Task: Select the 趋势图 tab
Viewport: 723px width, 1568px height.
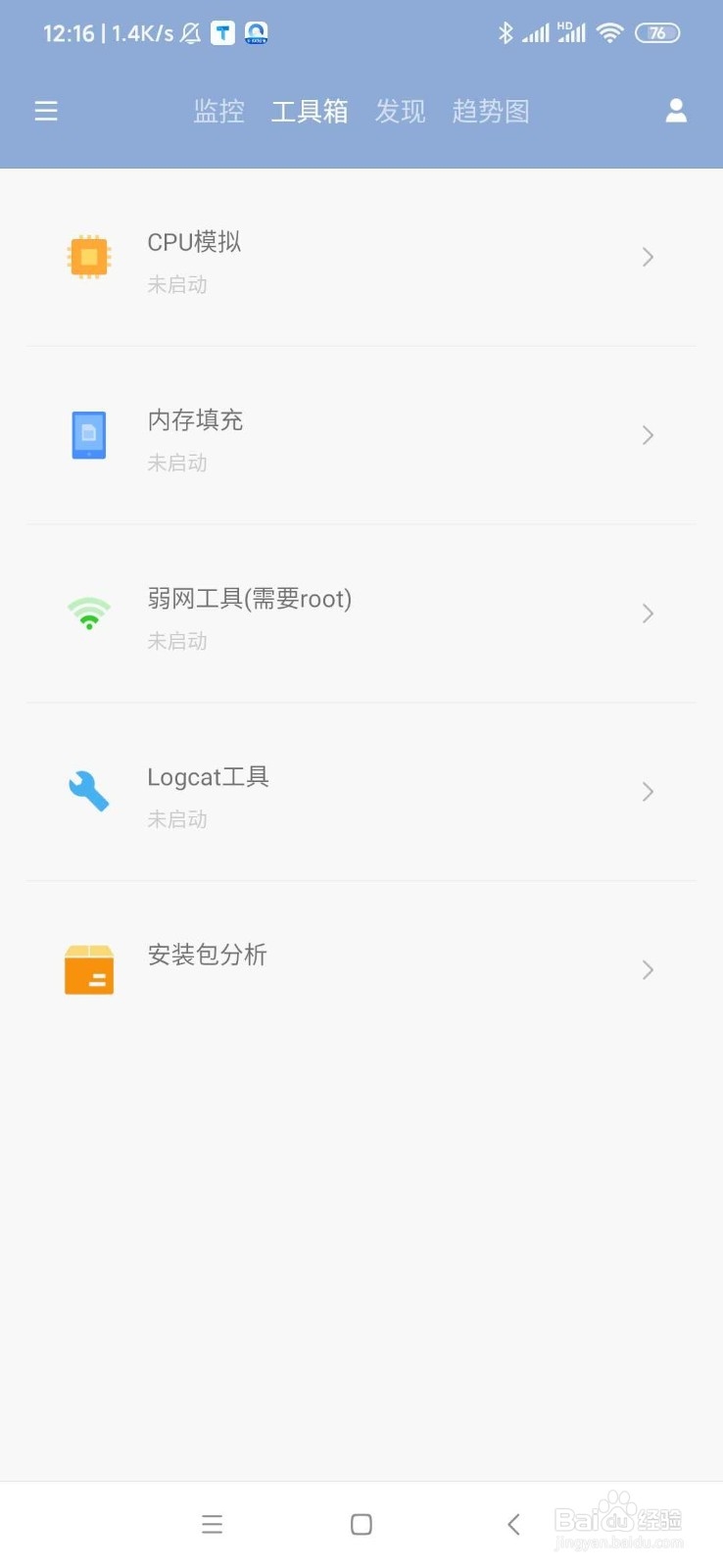Action: (491, 111)
